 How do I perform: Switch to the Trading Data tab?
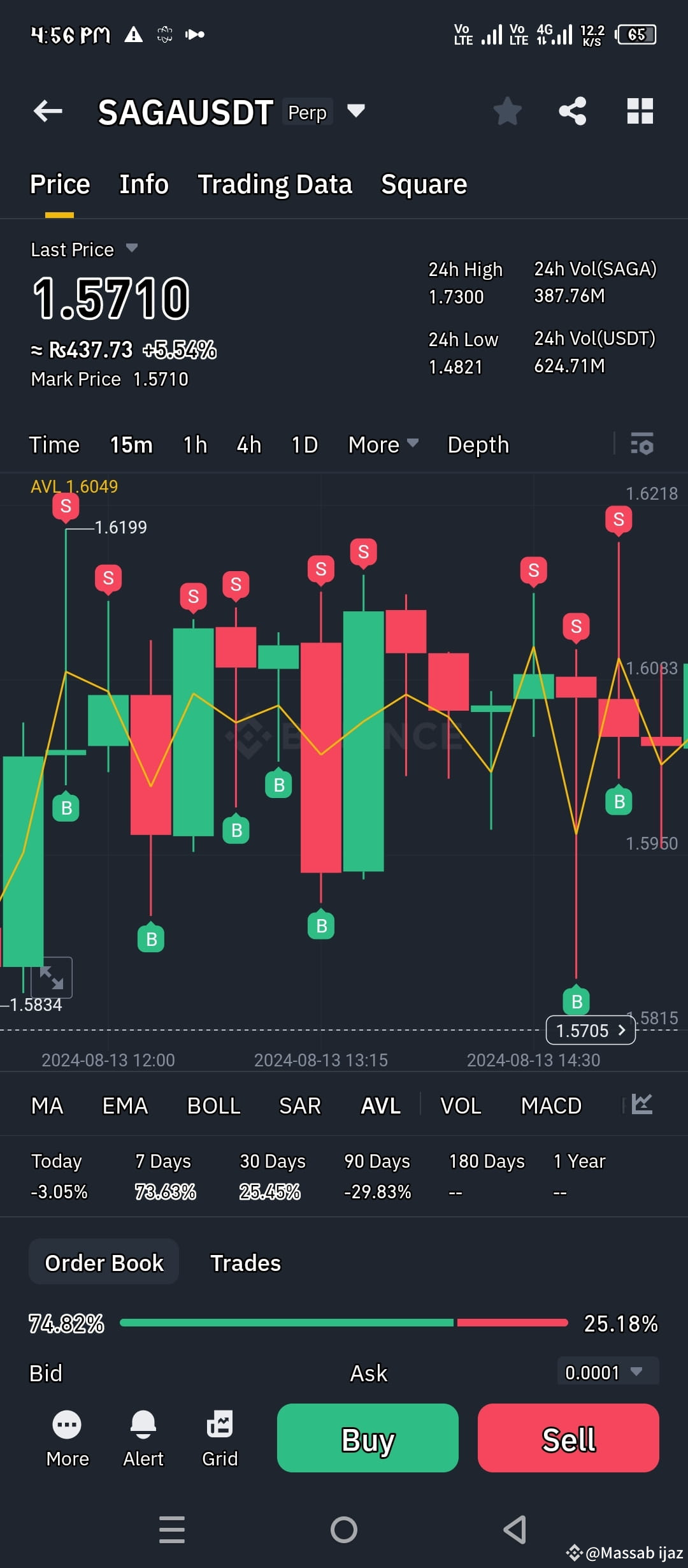tap(275, 184)
